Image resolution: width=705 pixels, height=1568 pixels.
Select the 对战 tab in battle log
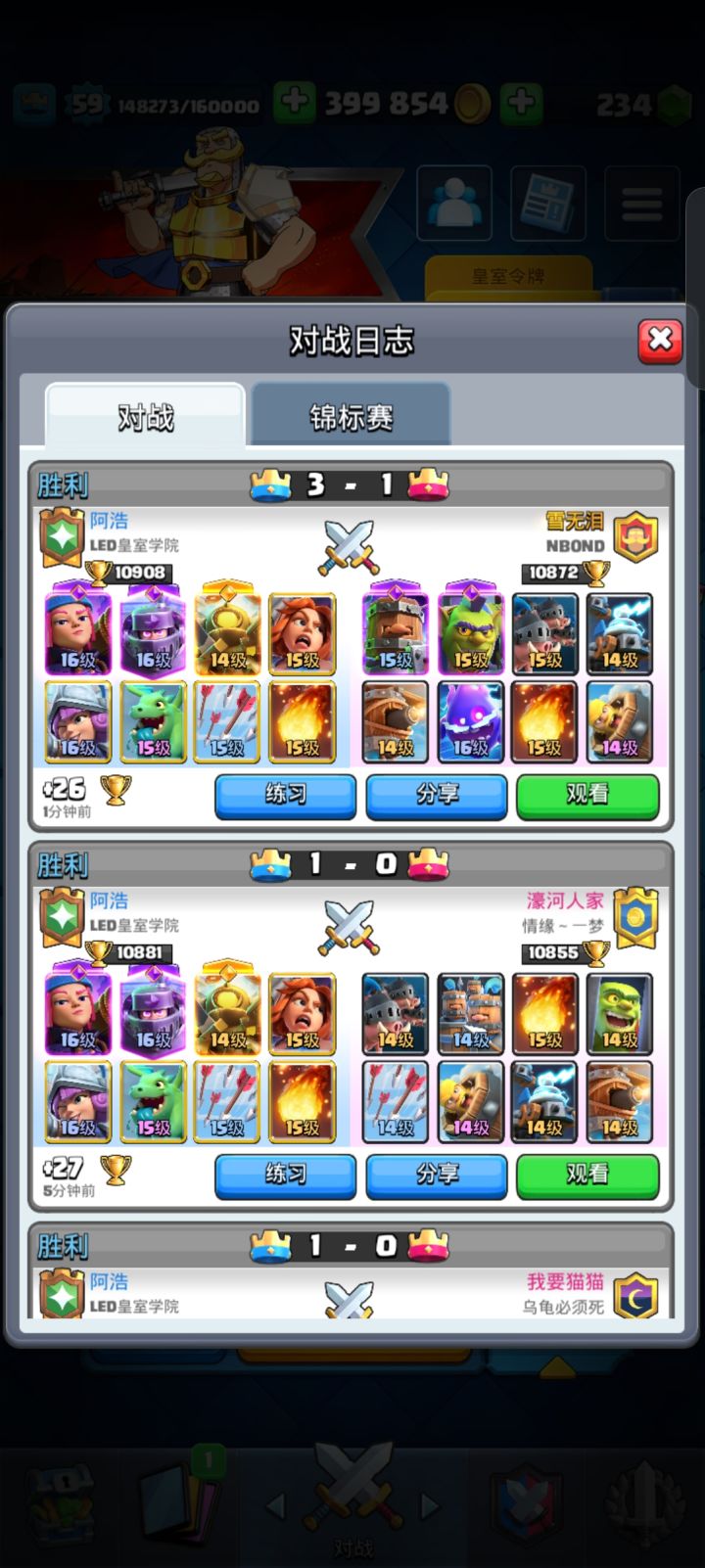point(145,415)
